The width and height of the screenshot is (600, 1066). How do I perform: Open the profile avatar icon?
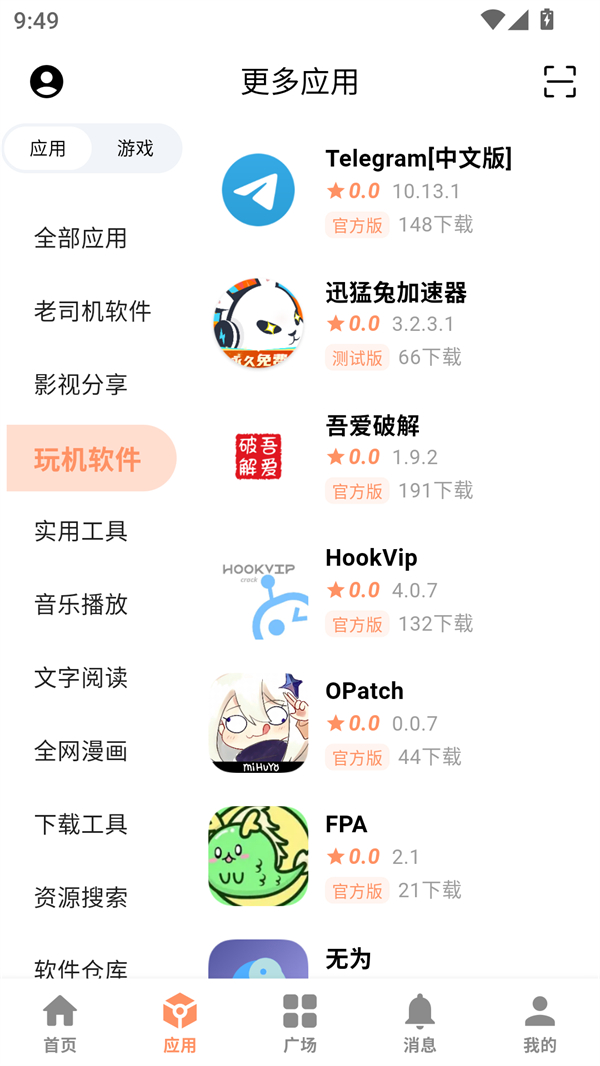click(46, 81)
